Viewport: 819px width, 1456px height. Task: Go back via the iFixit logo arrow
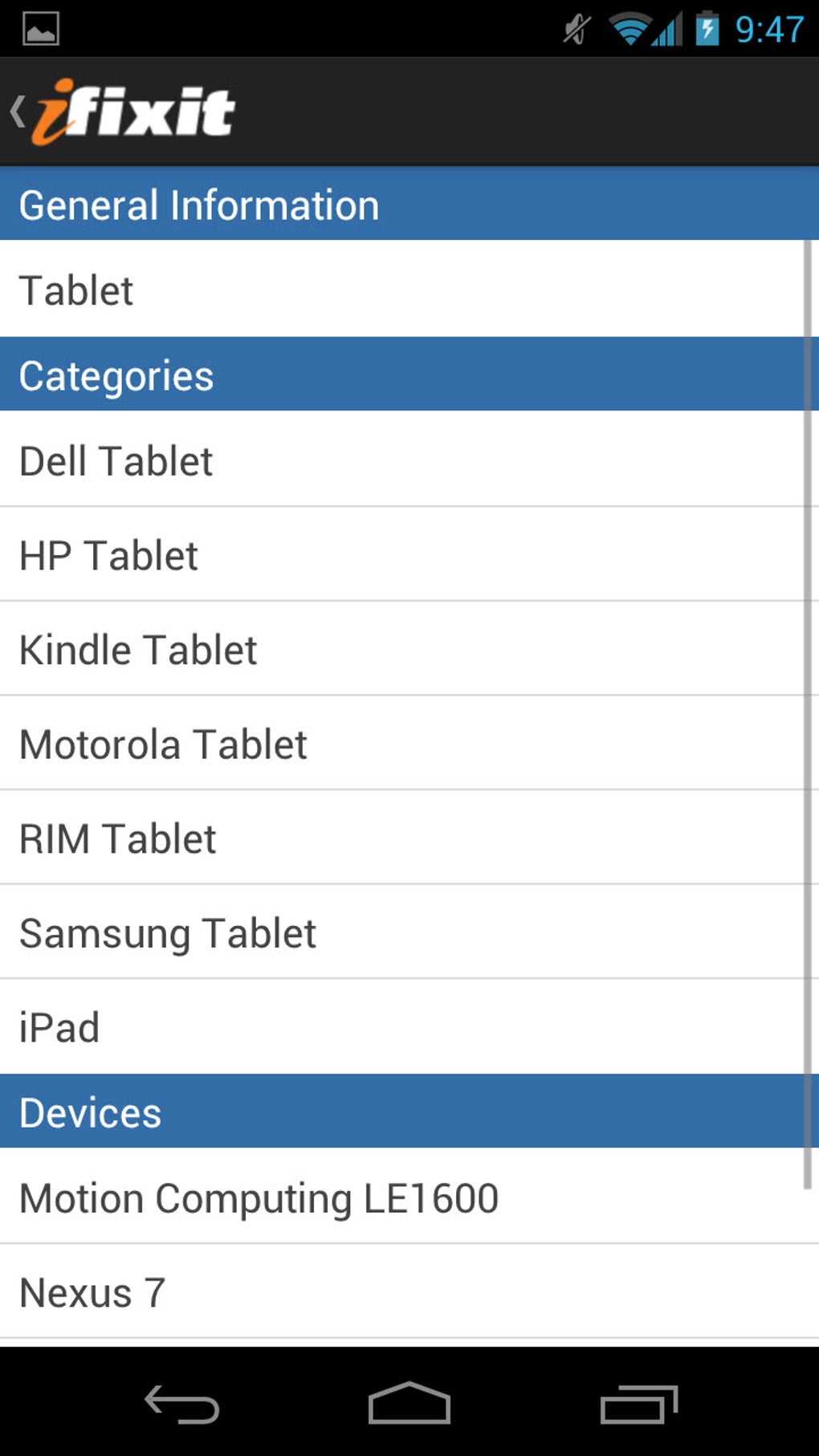[x=122, y=112]
